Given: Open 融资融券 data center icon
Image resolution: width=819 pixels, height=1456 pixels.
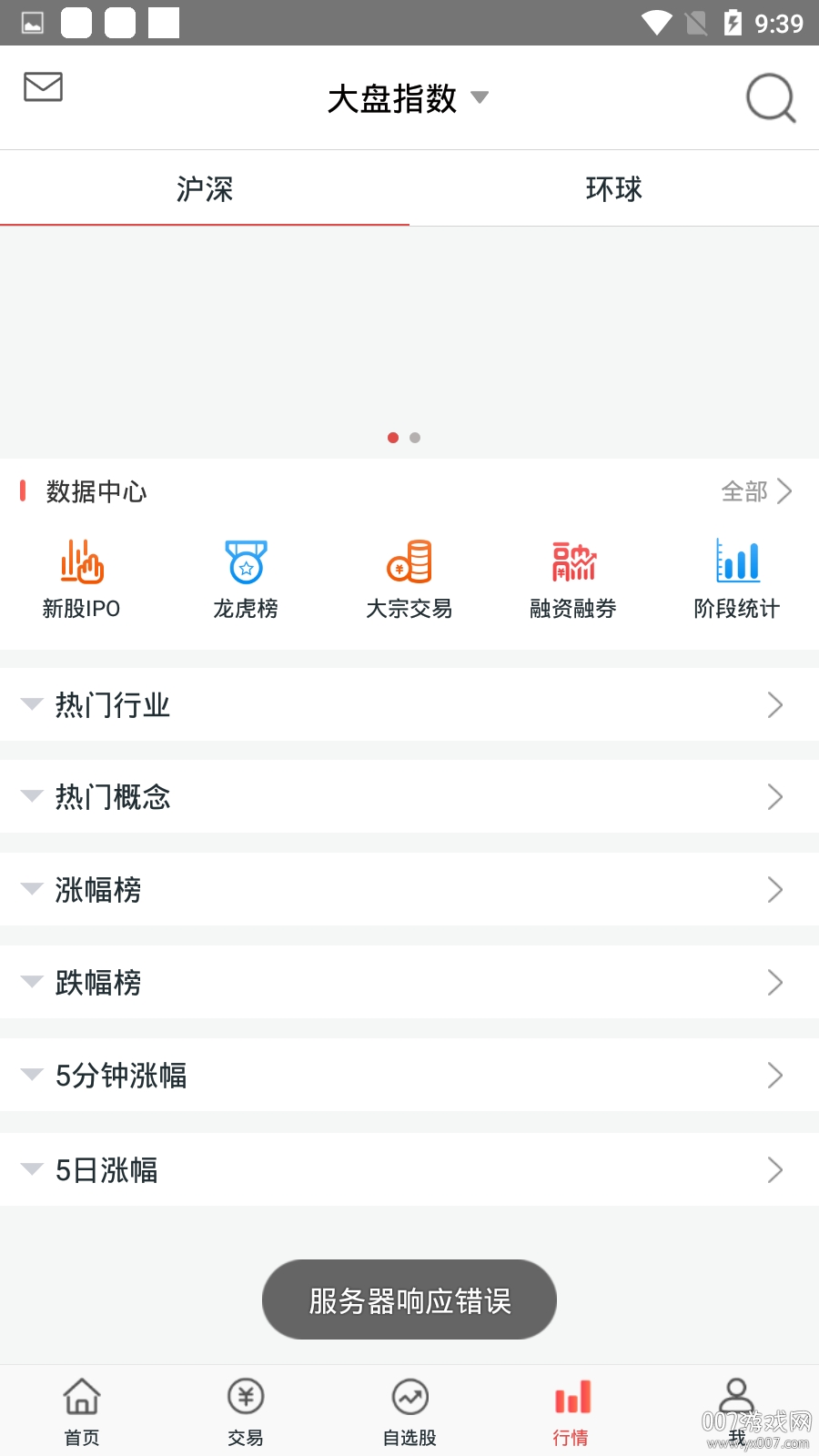Looking at the screenshot, I should [x=572, y=562].
